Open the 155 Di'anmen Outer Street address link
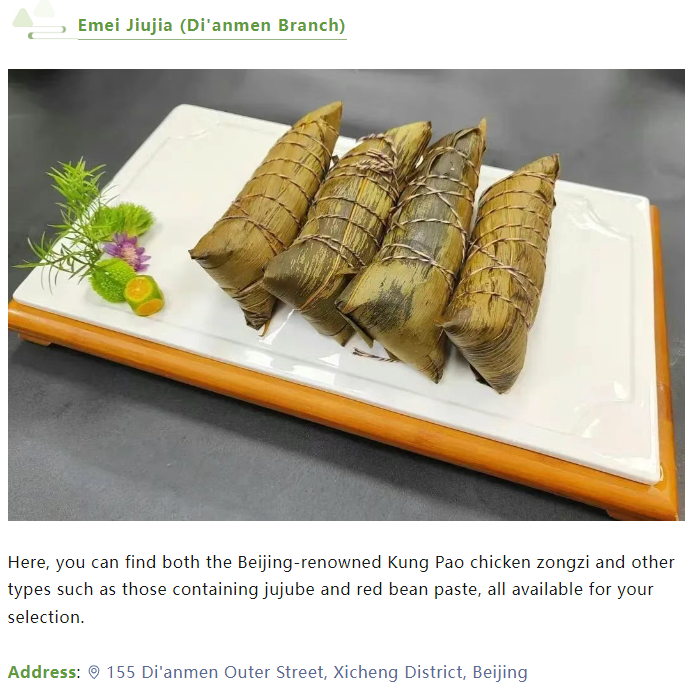Screen dimensions: 692x692 click(316, 672)
